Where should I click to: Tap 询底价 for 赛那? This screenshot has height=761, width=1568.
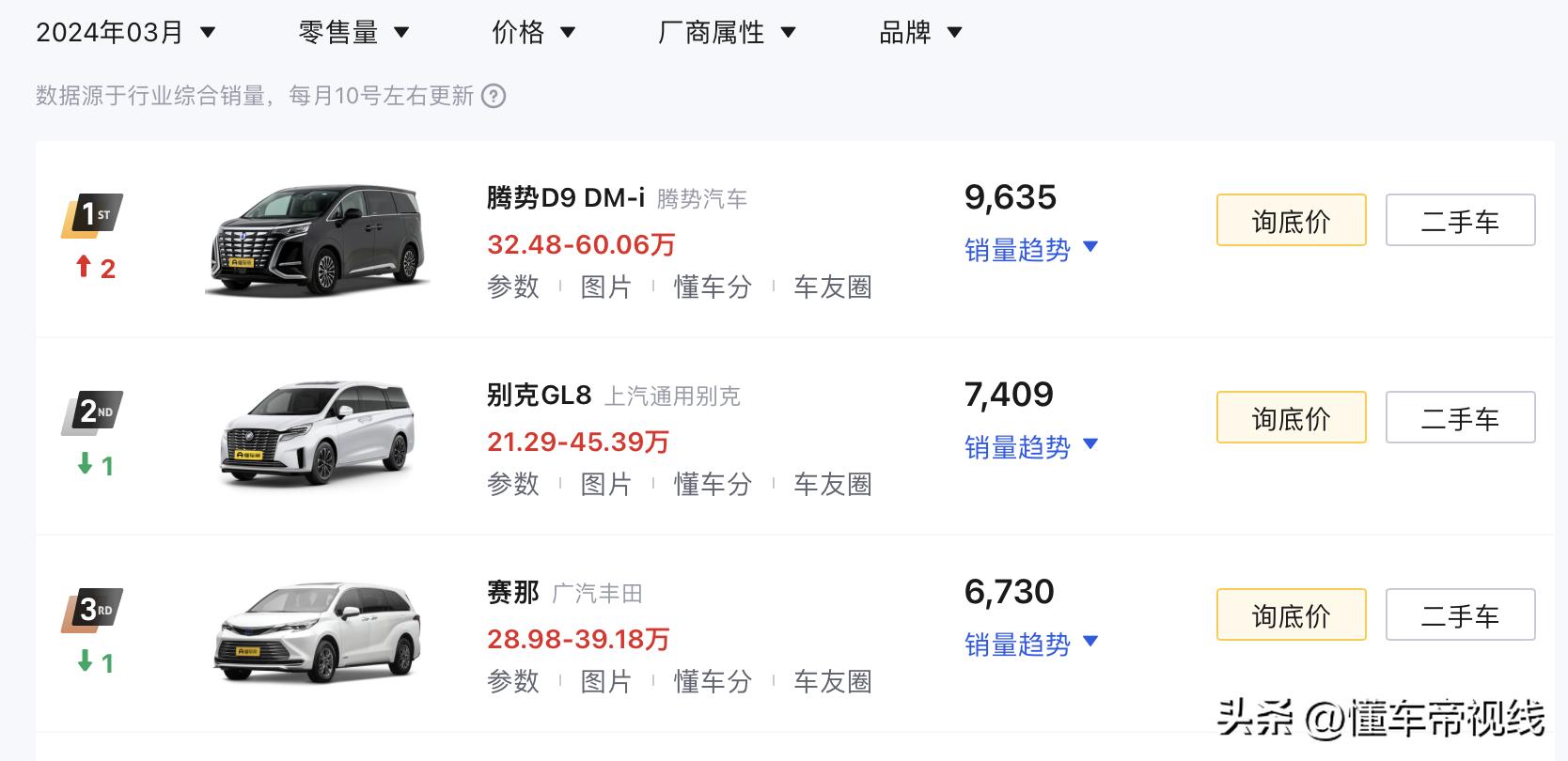point(1291,615)
